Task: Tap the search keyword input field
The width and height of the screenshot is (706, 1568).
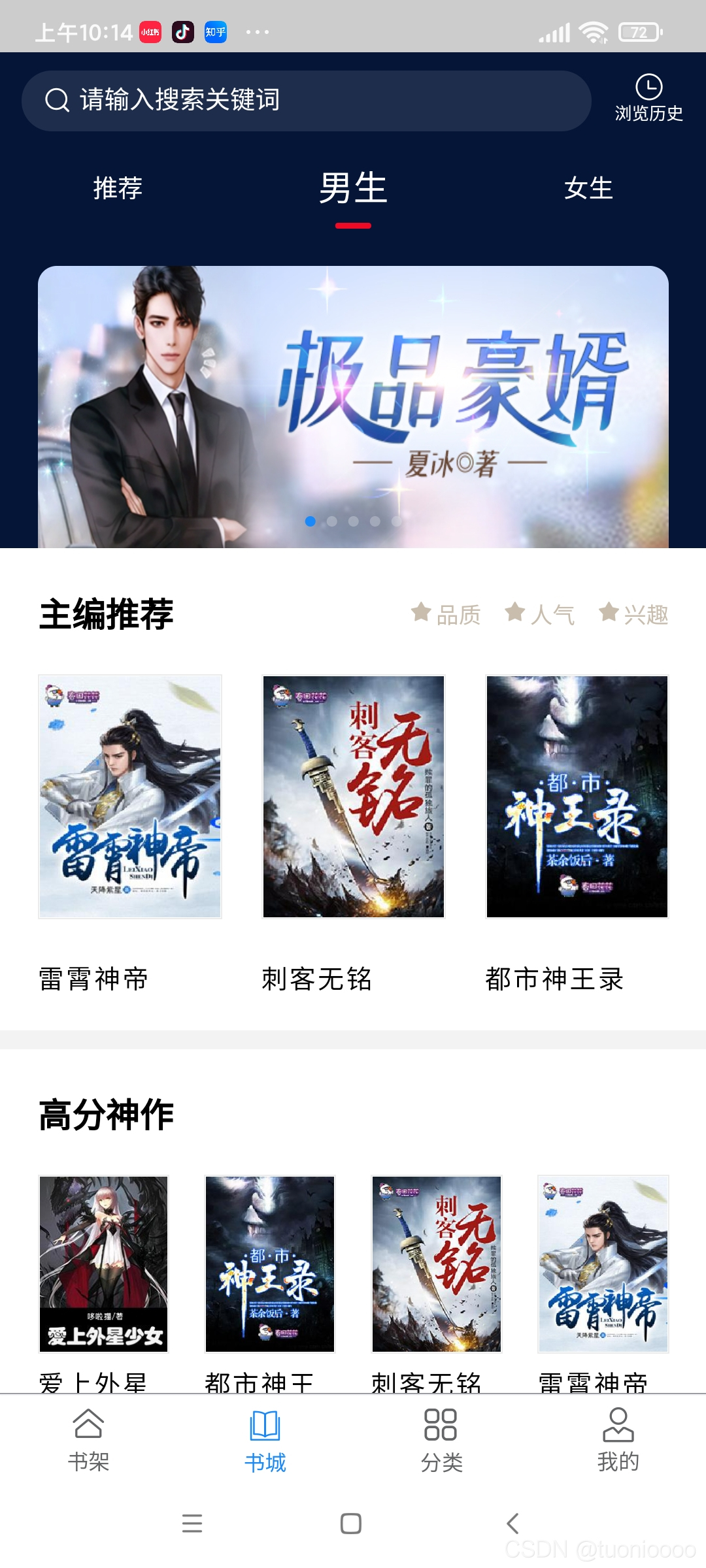Action: (306, 101)
